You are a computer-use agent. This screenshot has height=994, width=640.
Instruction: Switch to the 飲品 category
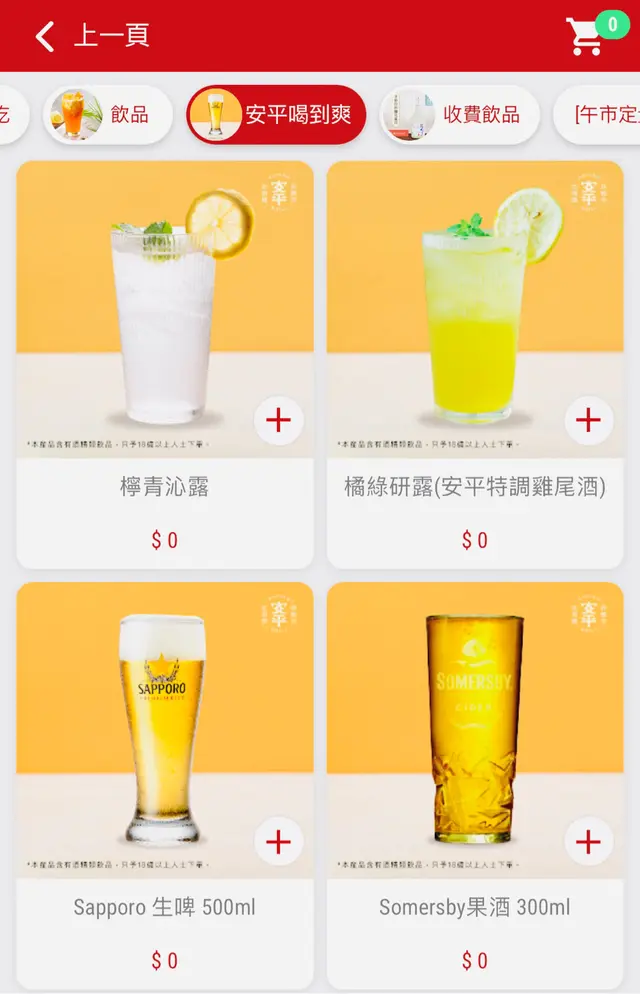point(108,115)
